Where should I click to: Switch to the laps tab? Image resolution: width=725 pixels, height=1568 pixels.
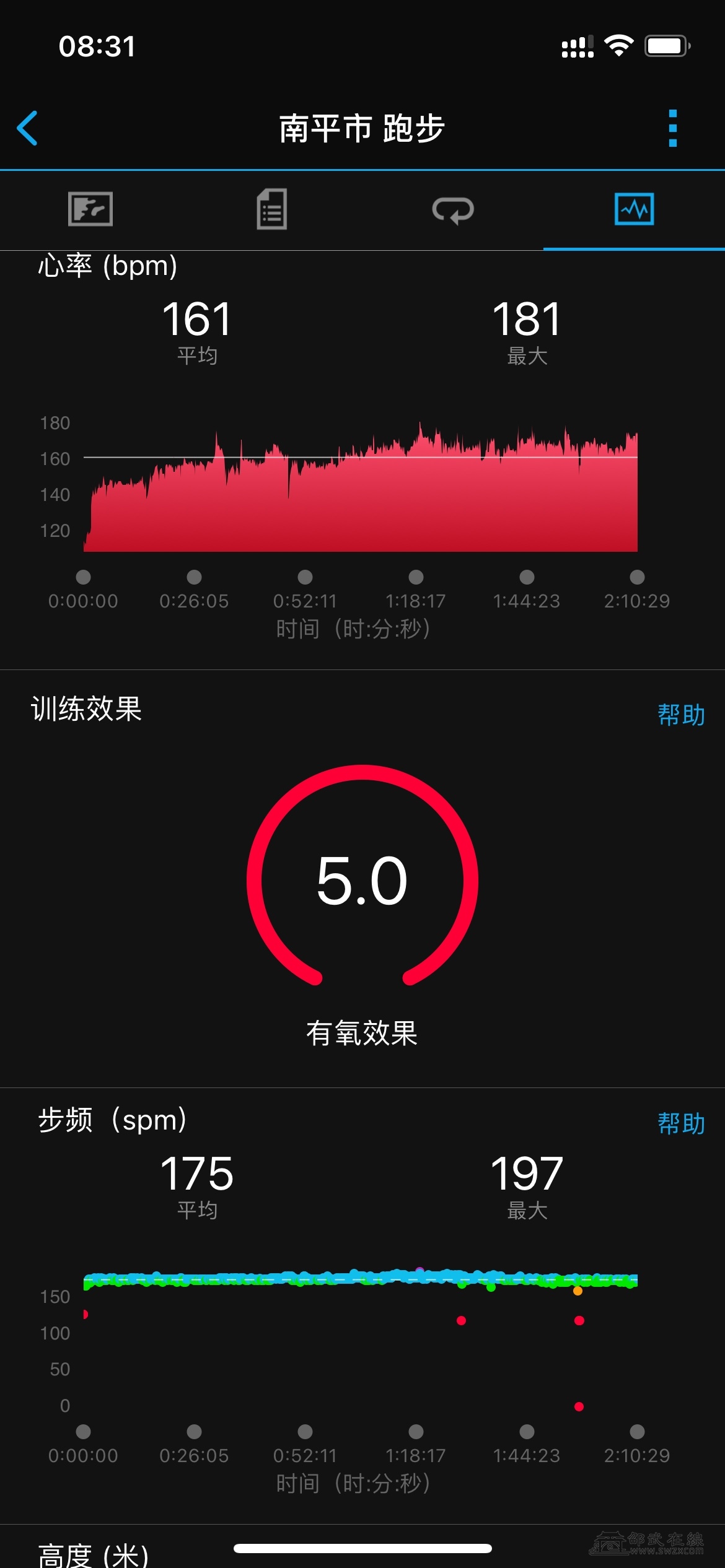[453, 210]
